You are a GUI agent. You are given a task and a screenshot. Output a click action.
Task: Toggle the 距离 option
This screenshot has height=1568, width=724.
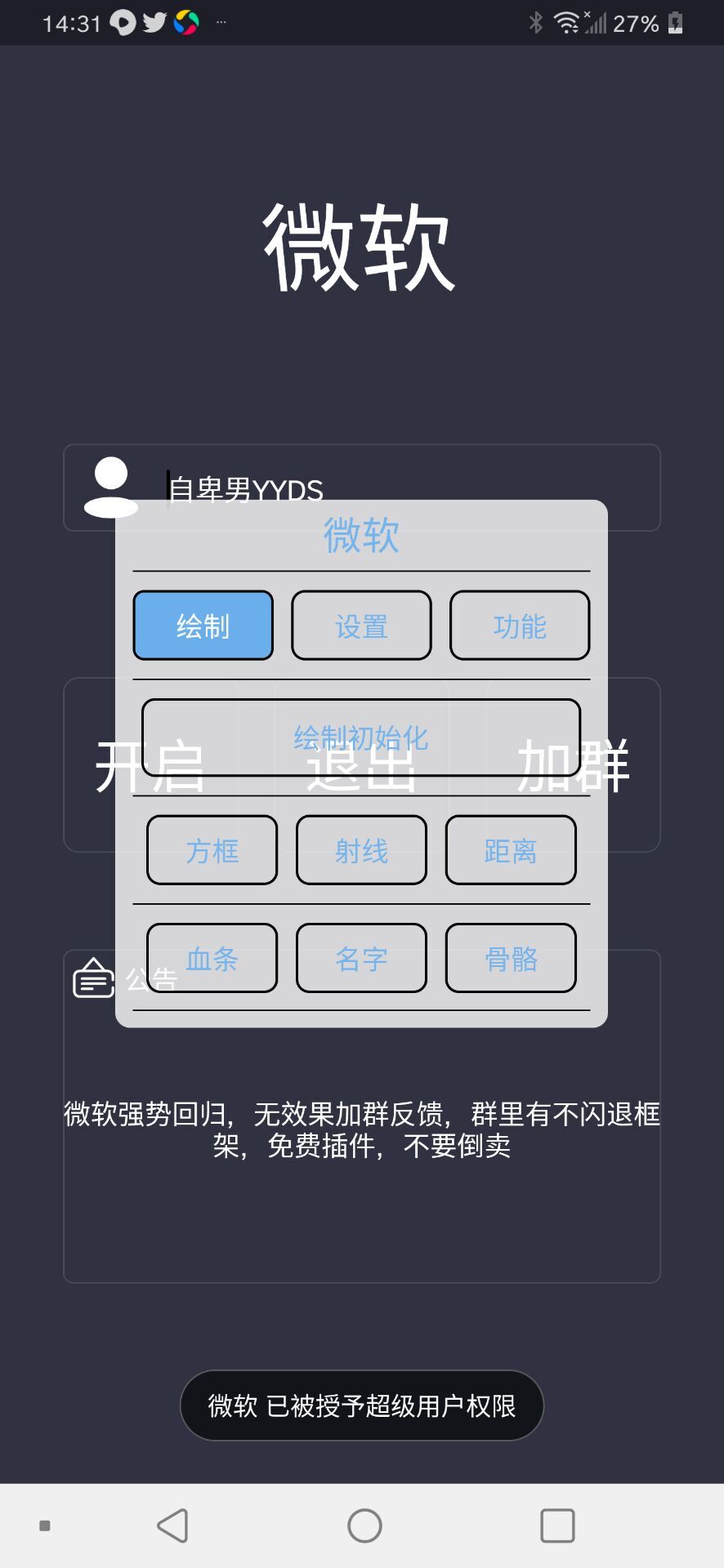pos(511,850)
